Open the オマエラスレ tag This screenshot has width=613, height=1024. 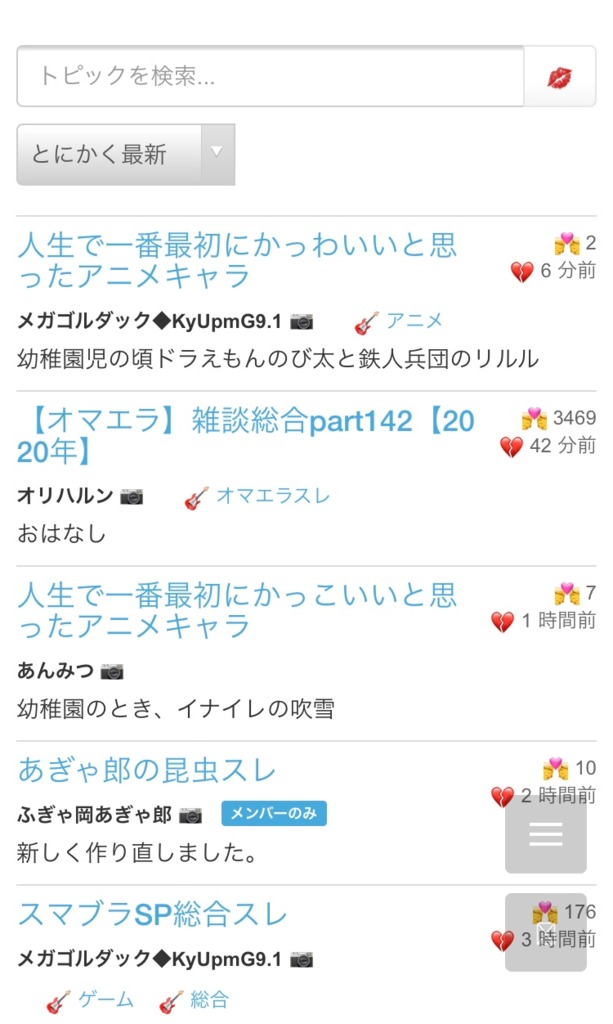pos(272,496)
